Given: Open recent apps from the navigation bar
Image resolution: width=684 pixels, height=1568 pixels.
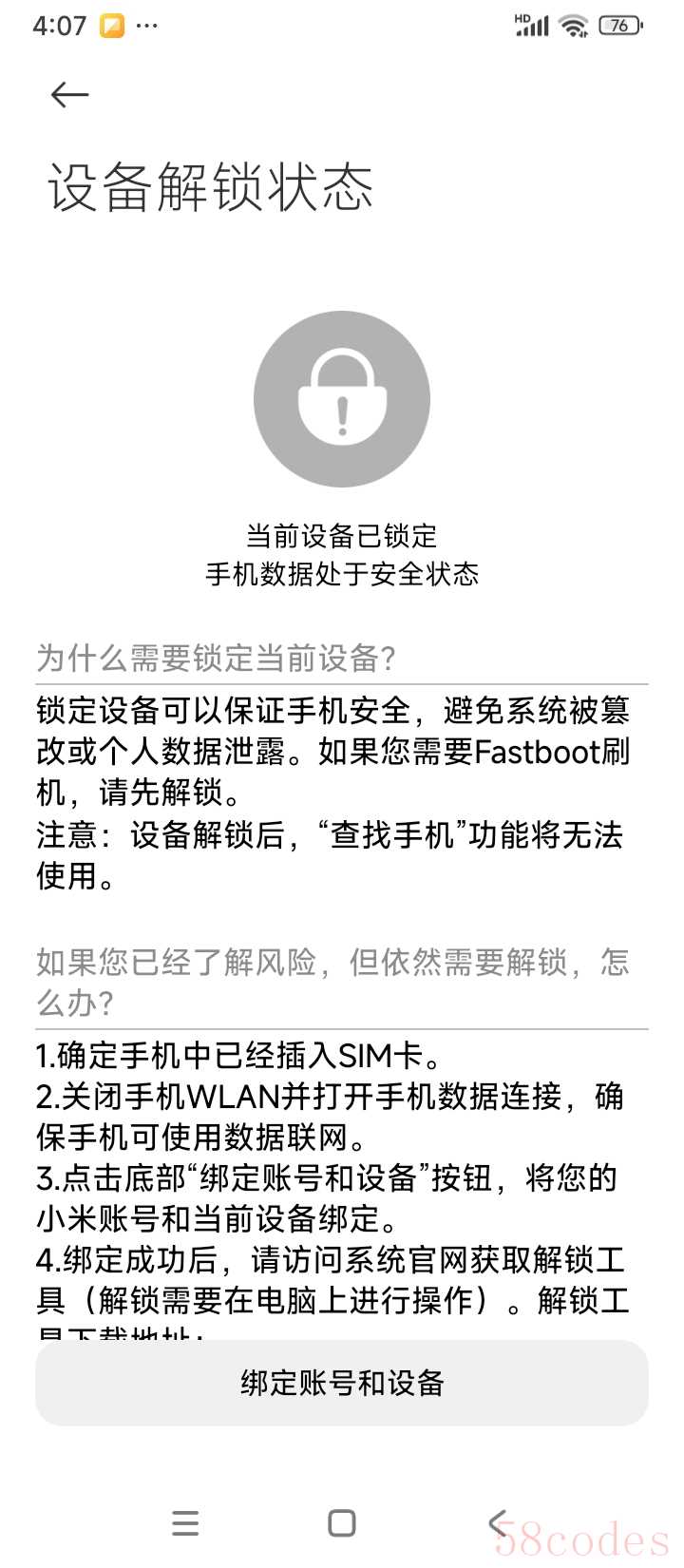Looking at the screenshot, I should 185,1523.
